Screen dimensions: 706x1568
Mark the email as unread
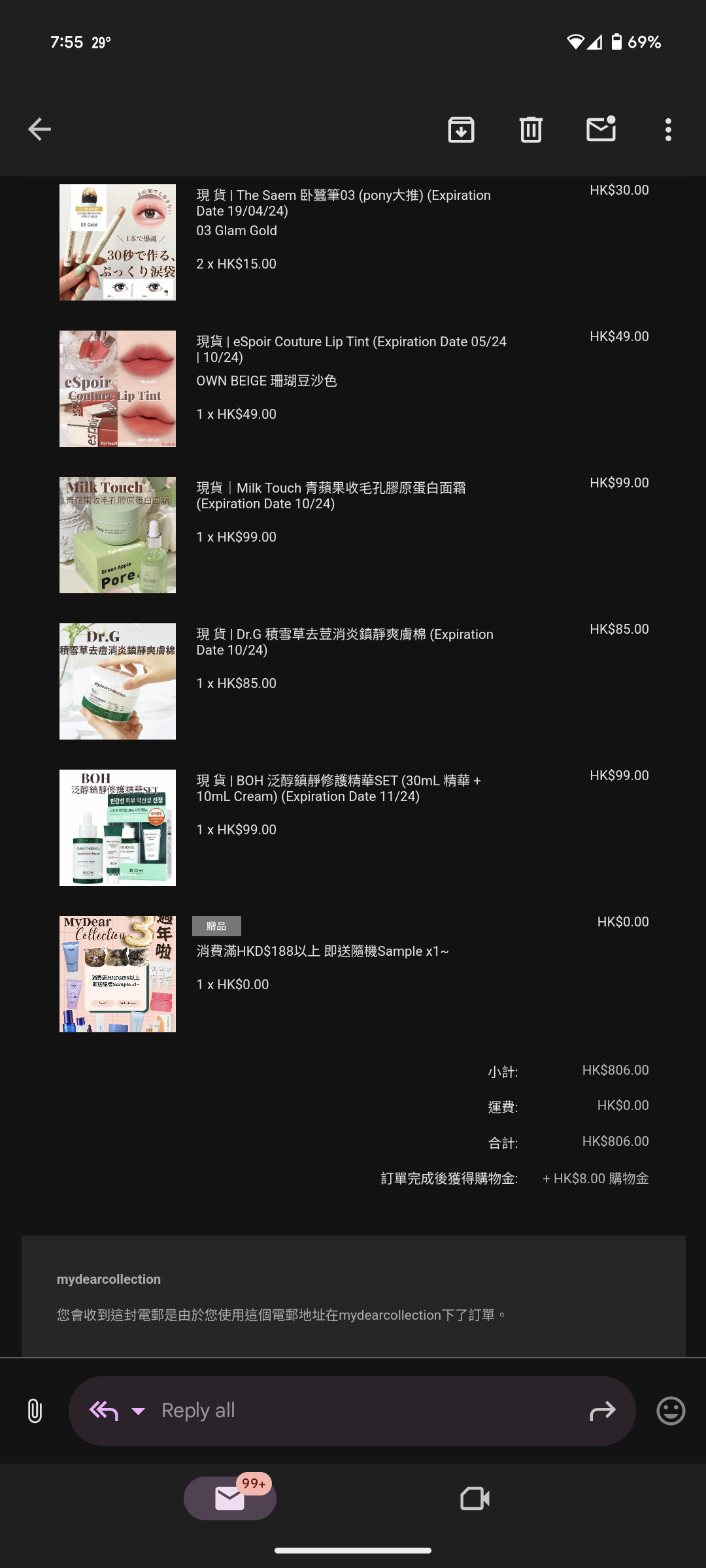click(x=601, y=129)
